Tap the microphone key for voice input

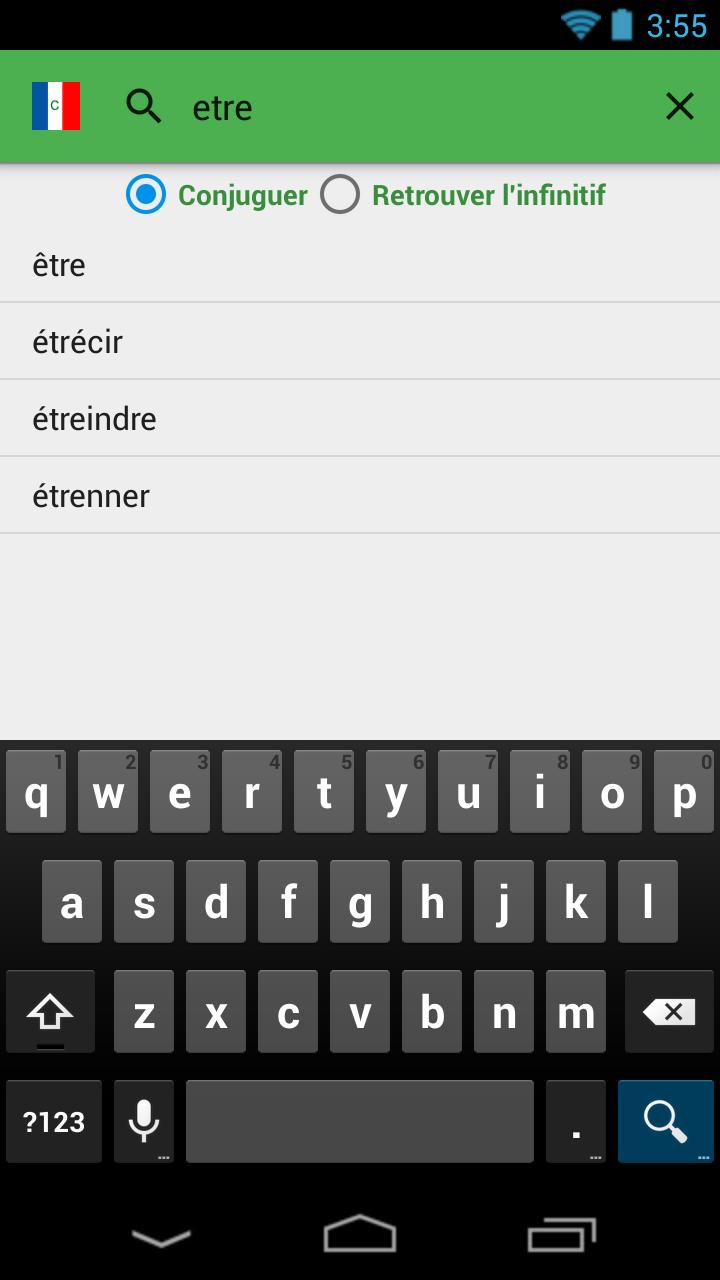[x=143, y=1121]
